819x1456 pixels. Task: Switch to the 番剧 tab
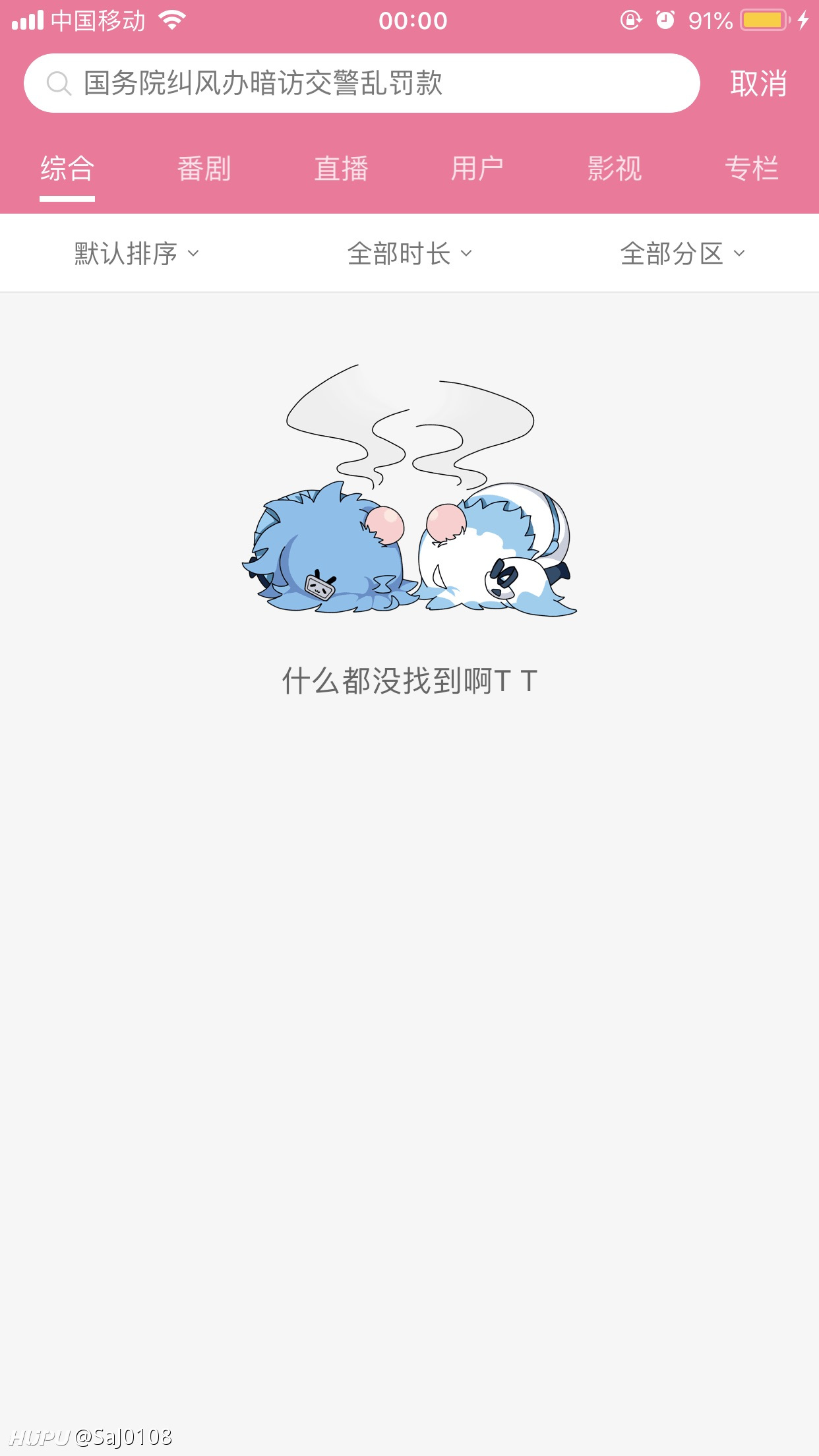tap(204, 169)
